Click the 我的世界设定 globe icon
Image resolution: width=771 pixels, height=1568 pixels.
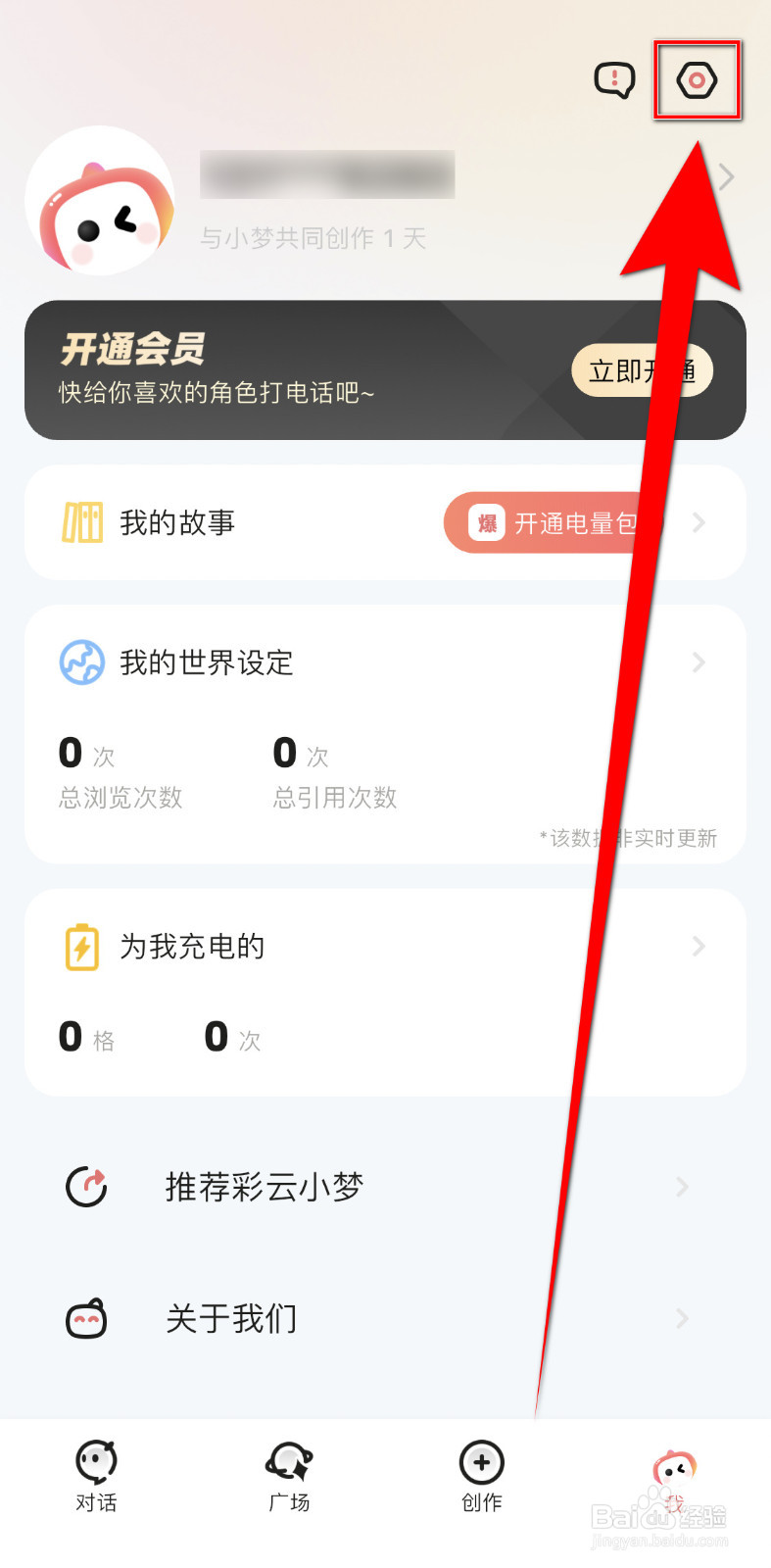81,661
